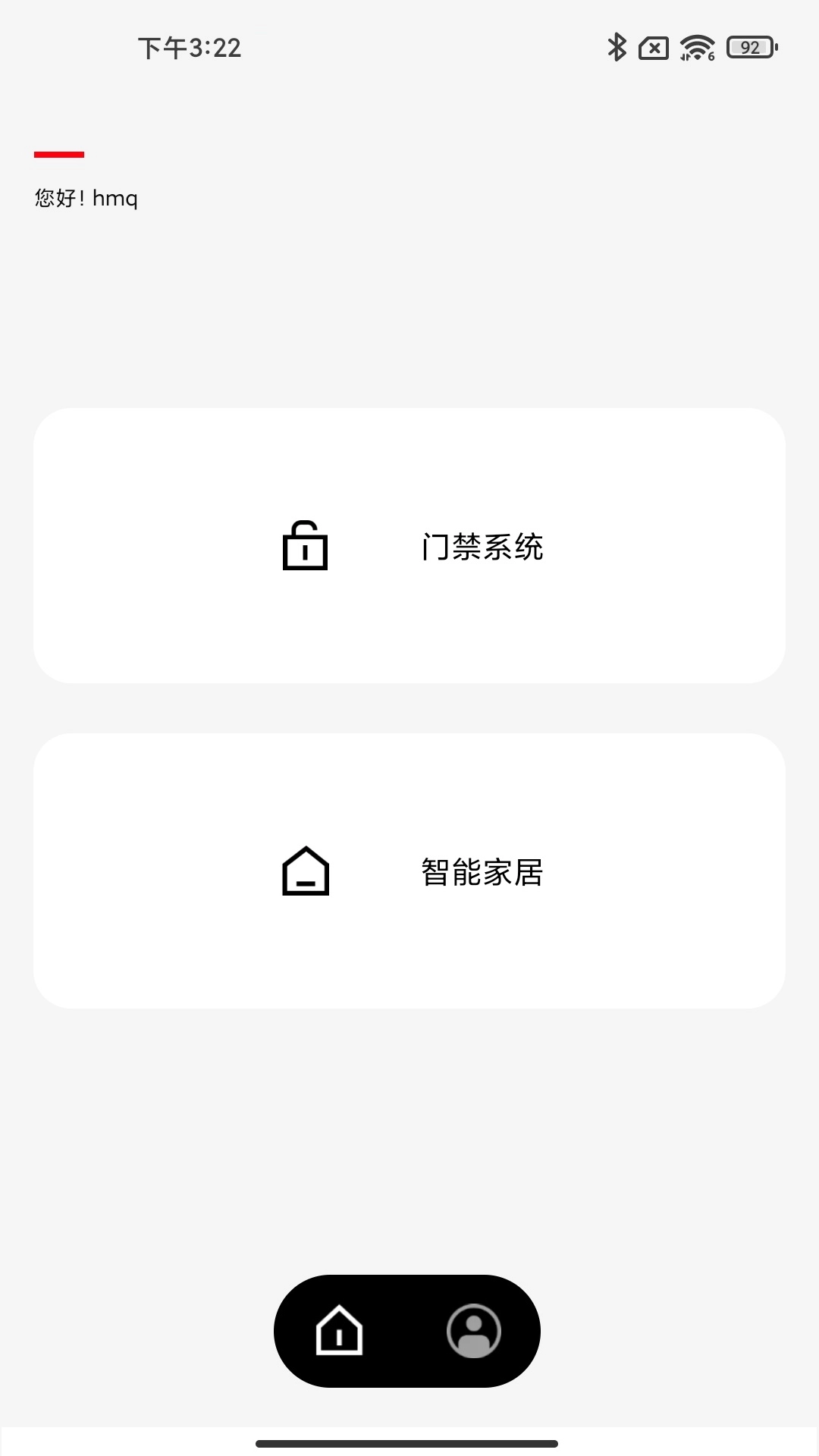This screenshot has width=819, height=1456.
Task: Tap the 智能家居 label text
Action: (x=483, y=872)
